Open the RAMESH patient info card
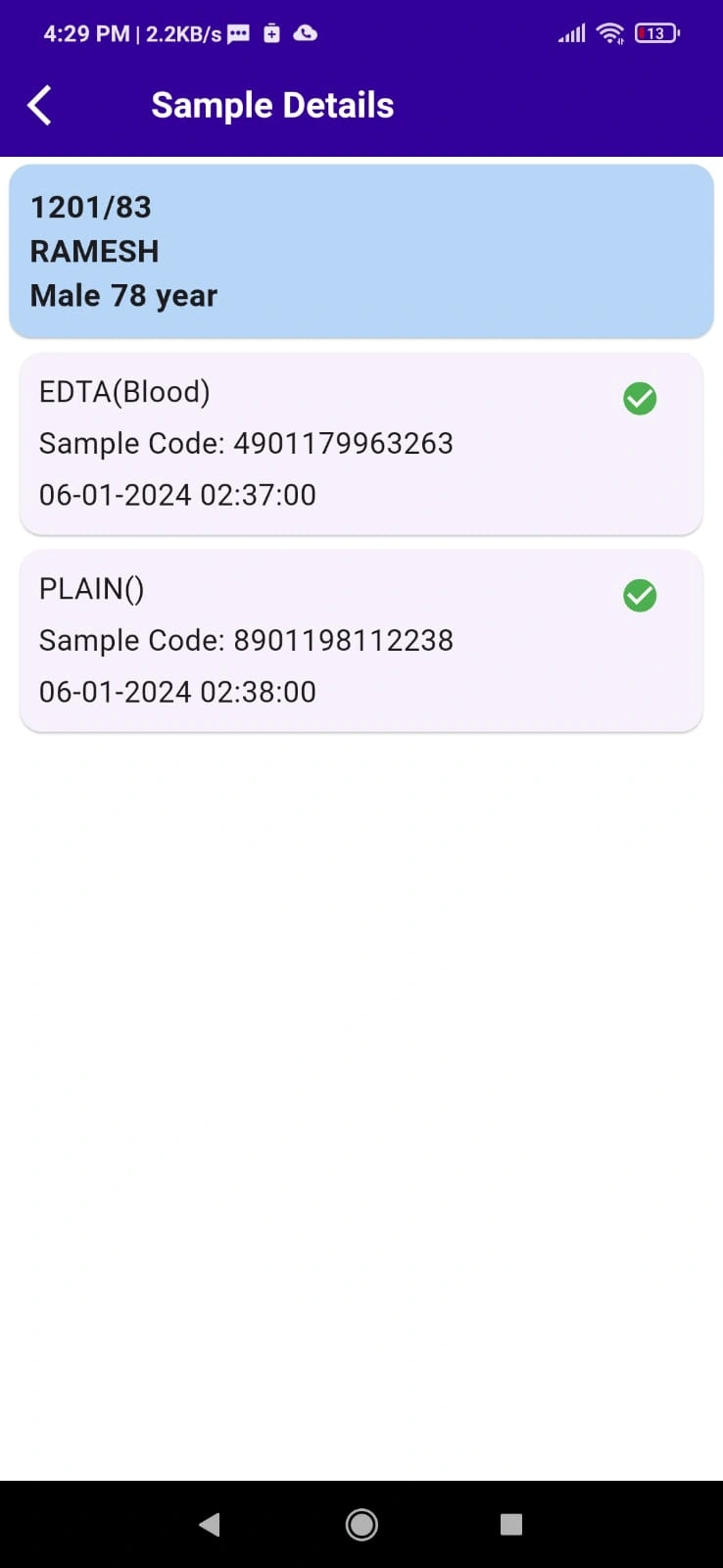The width and height of the screenshot is (723, 1568). (361, 251)
